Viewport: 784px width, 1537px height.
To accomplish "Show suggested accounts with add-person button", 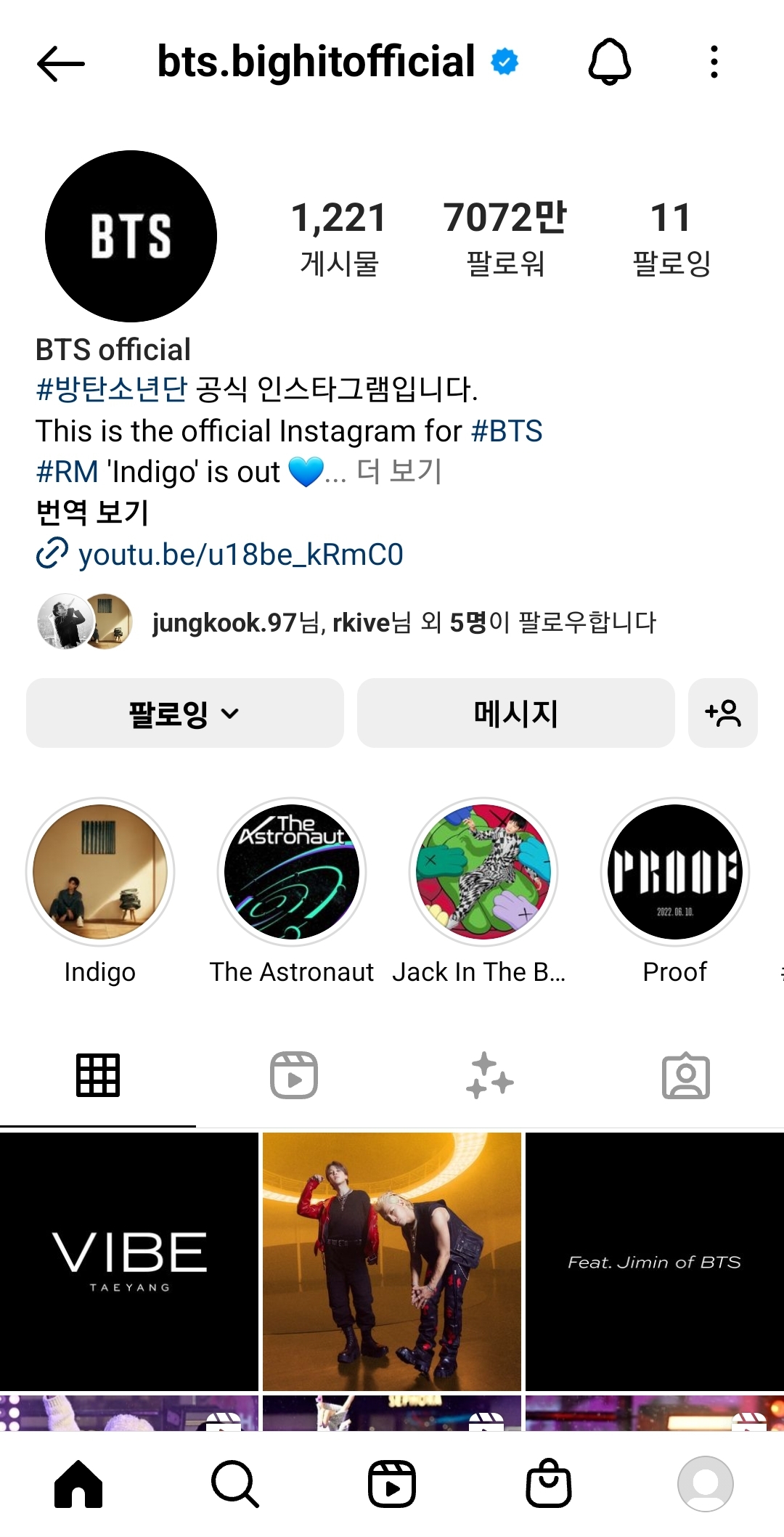I will coord(723,713).
